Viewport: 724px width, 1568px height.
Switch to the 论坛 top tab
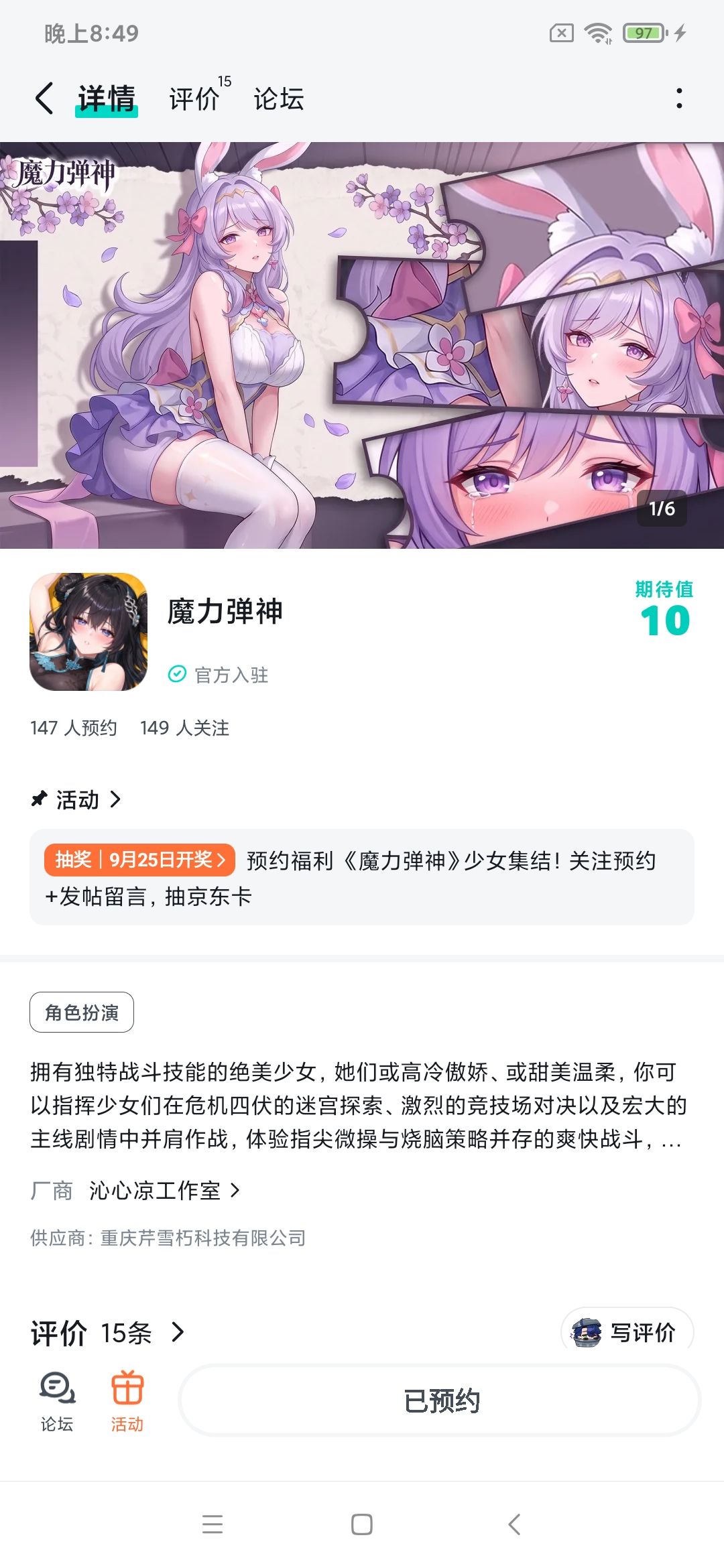pos(279,99)
